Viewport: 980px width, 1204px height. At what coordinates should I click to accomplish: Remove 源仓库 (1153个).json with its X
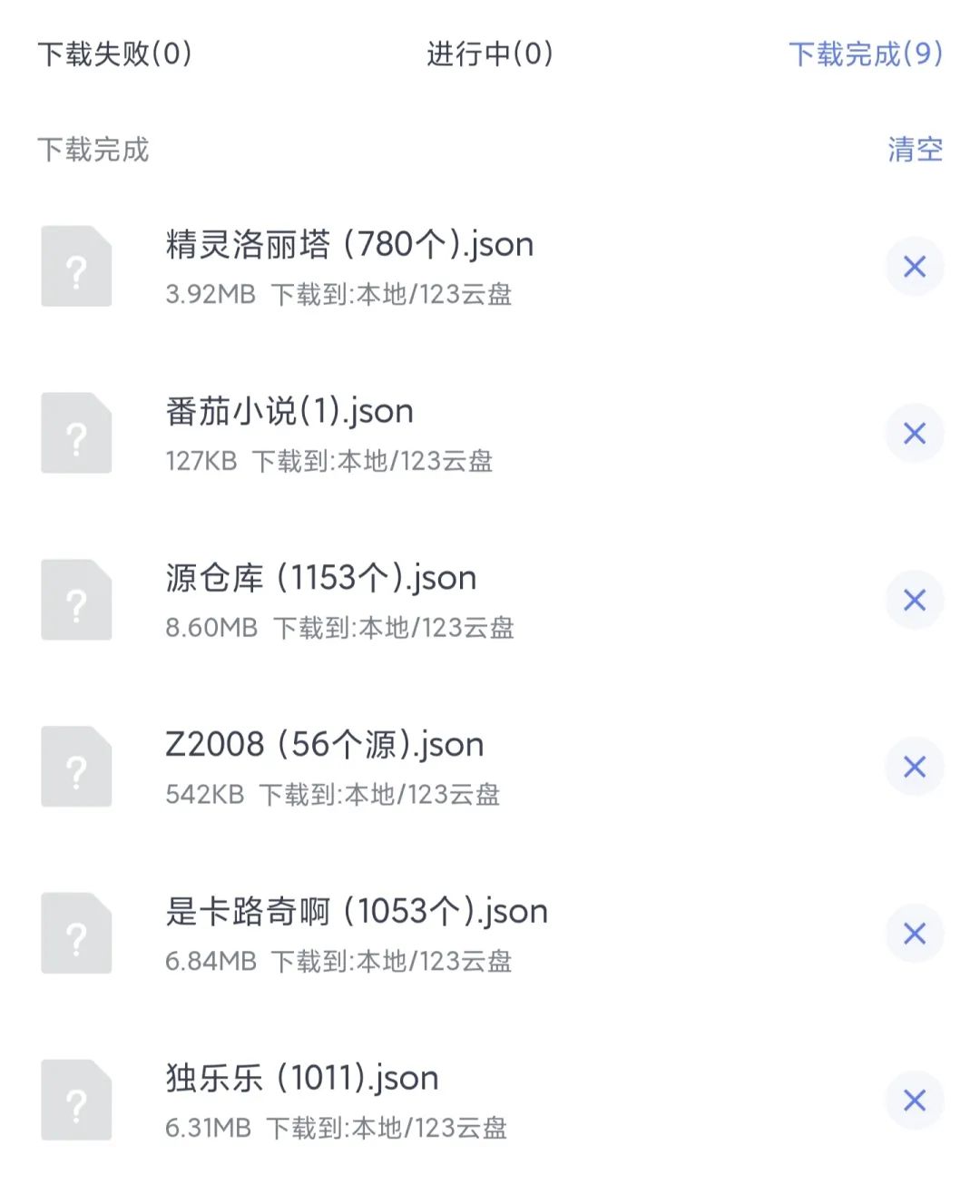tap(915, 600)
